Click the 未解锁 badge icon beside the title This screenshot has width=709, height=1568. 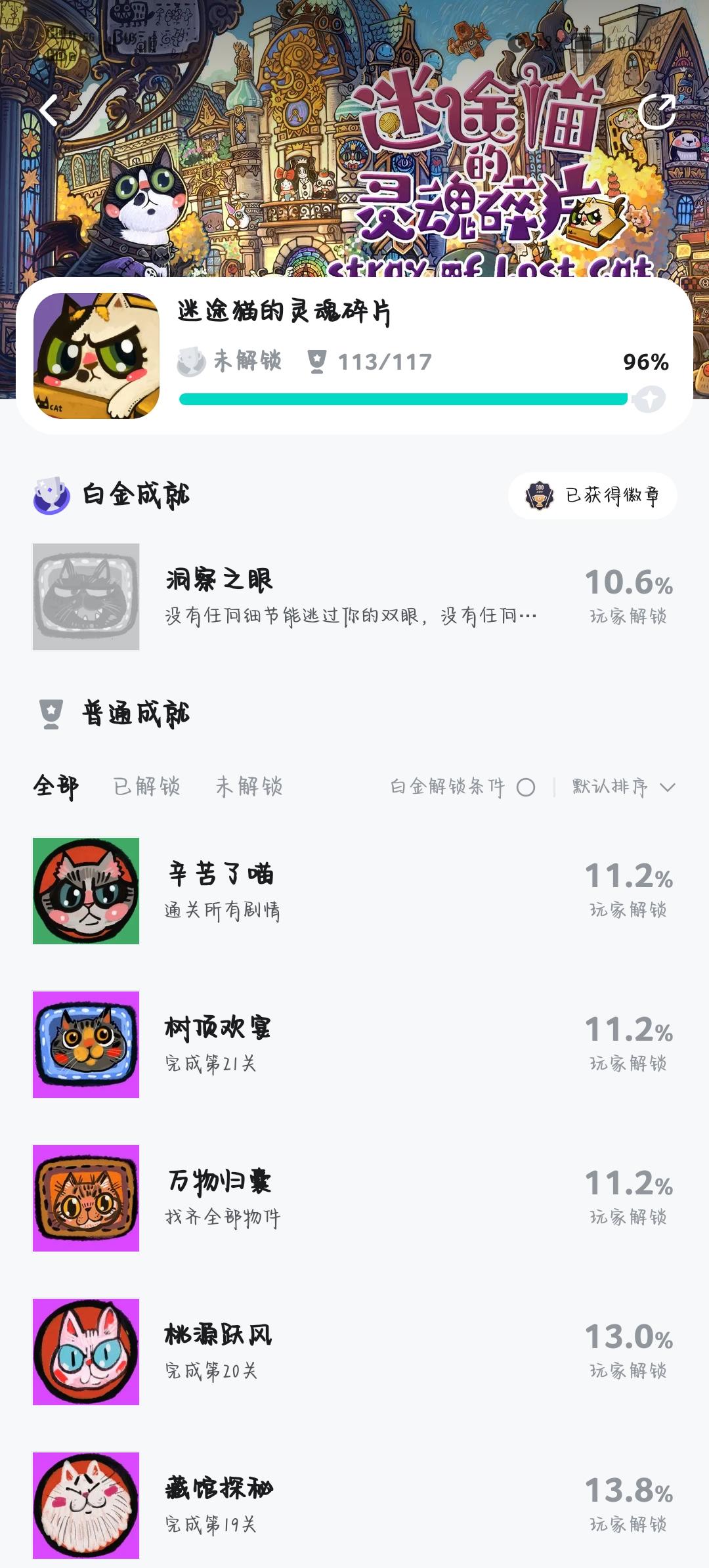(x=190, y=359)
